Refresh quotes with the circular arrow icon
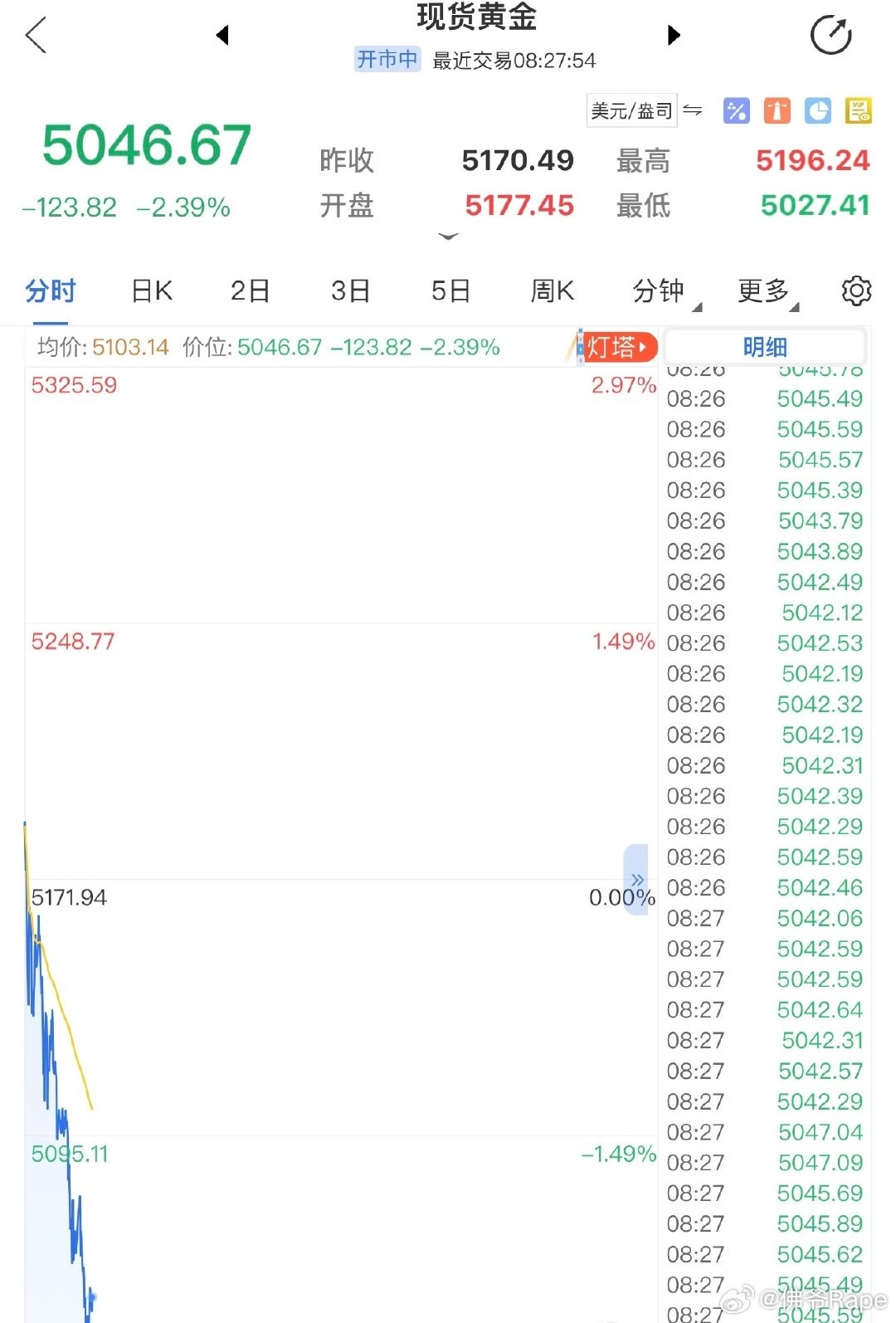 click(x=832, y=35)
